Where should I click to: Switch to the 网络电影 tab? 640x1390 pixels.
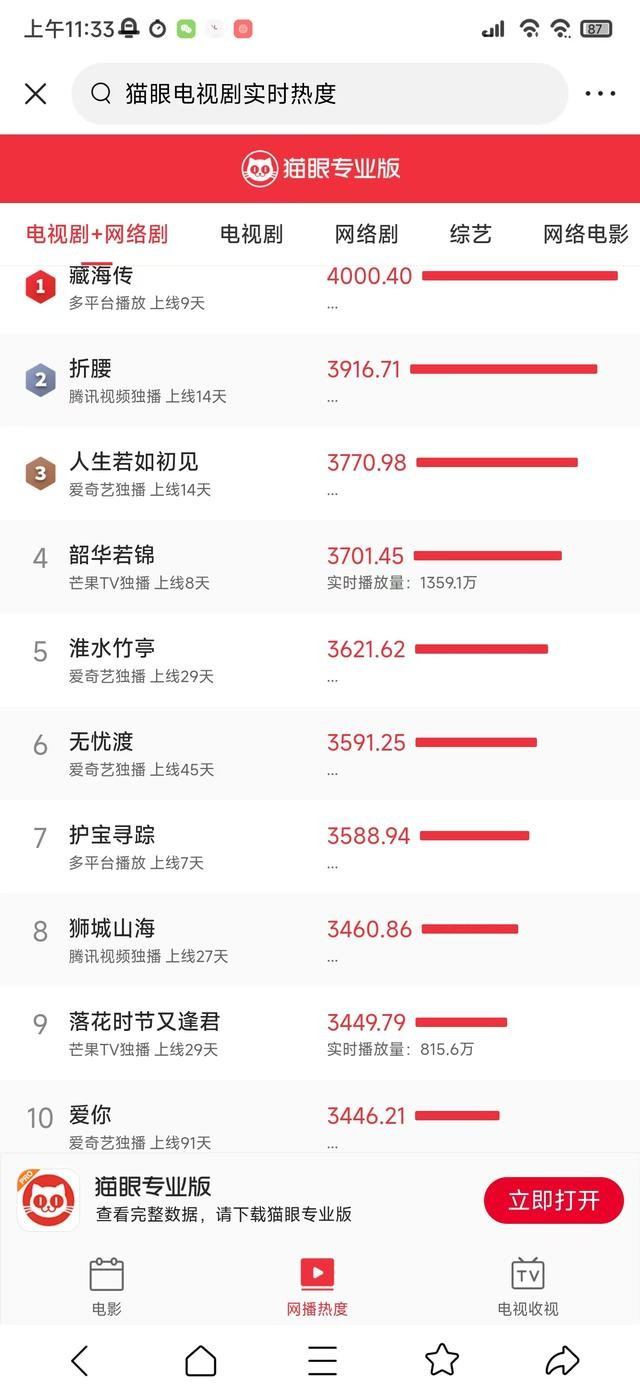586,234
